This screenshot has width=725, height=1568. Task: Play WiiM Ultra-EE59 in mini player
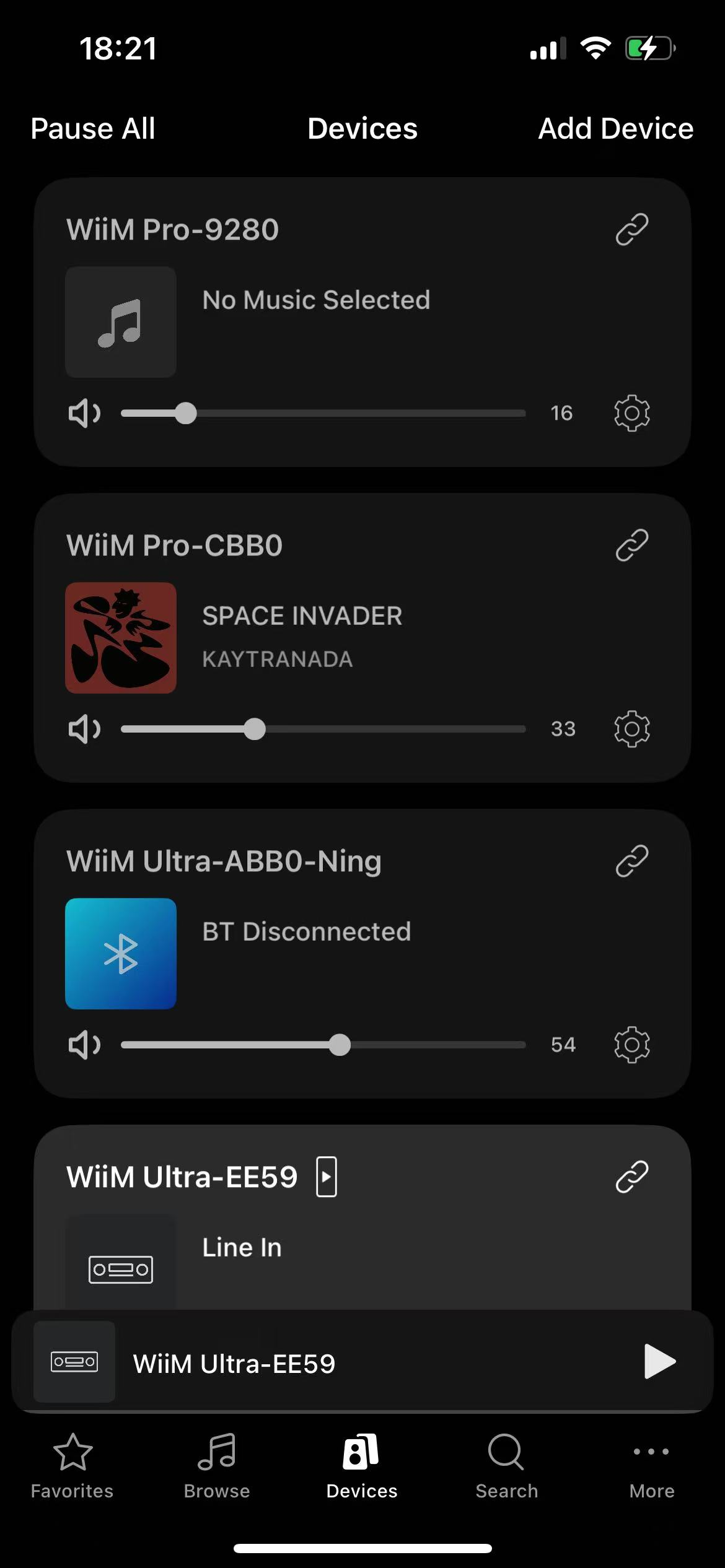tap(659, 1361)
